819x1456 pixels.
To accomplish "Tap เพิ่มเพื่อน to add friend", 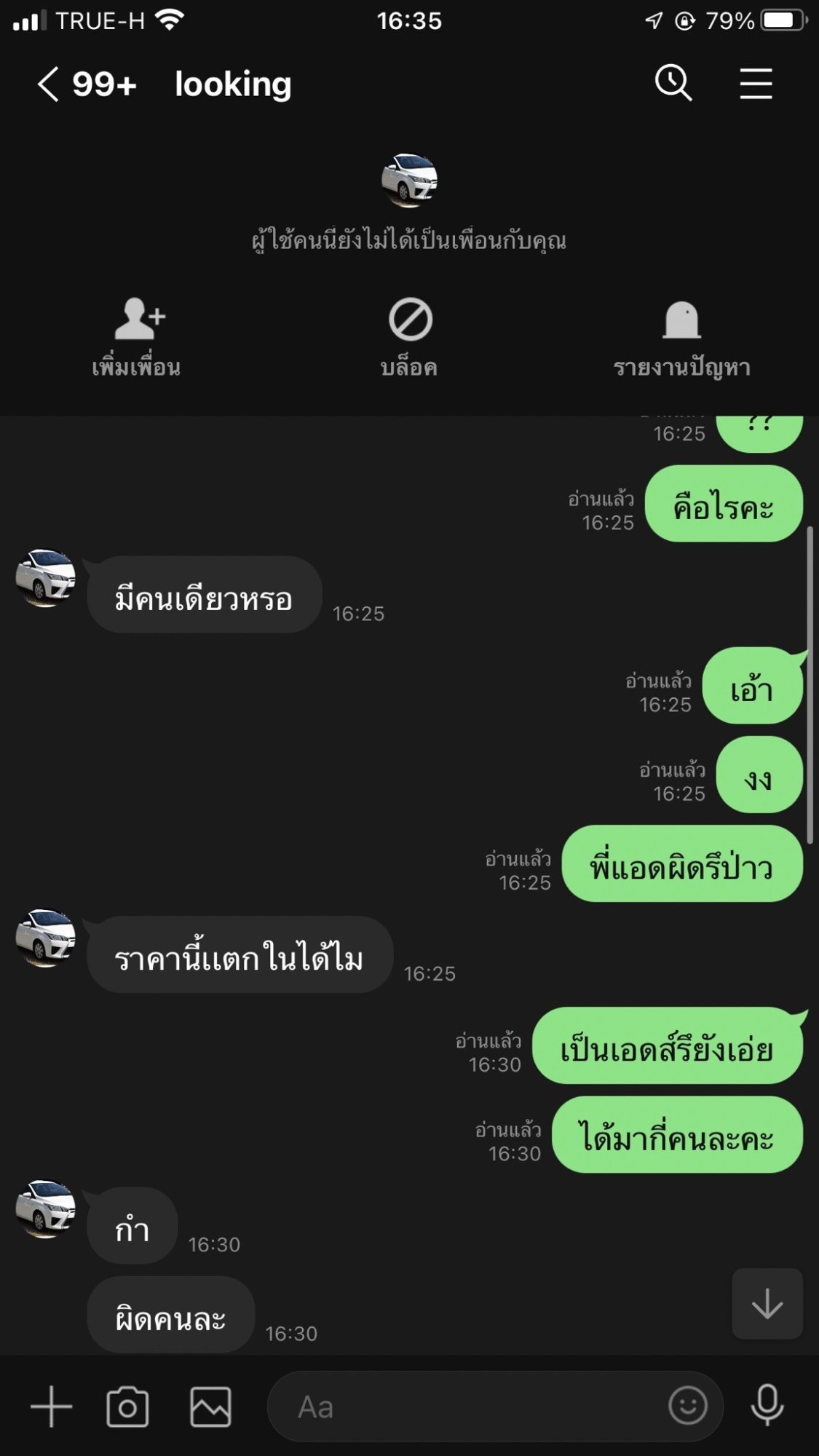I will (137, 338).
